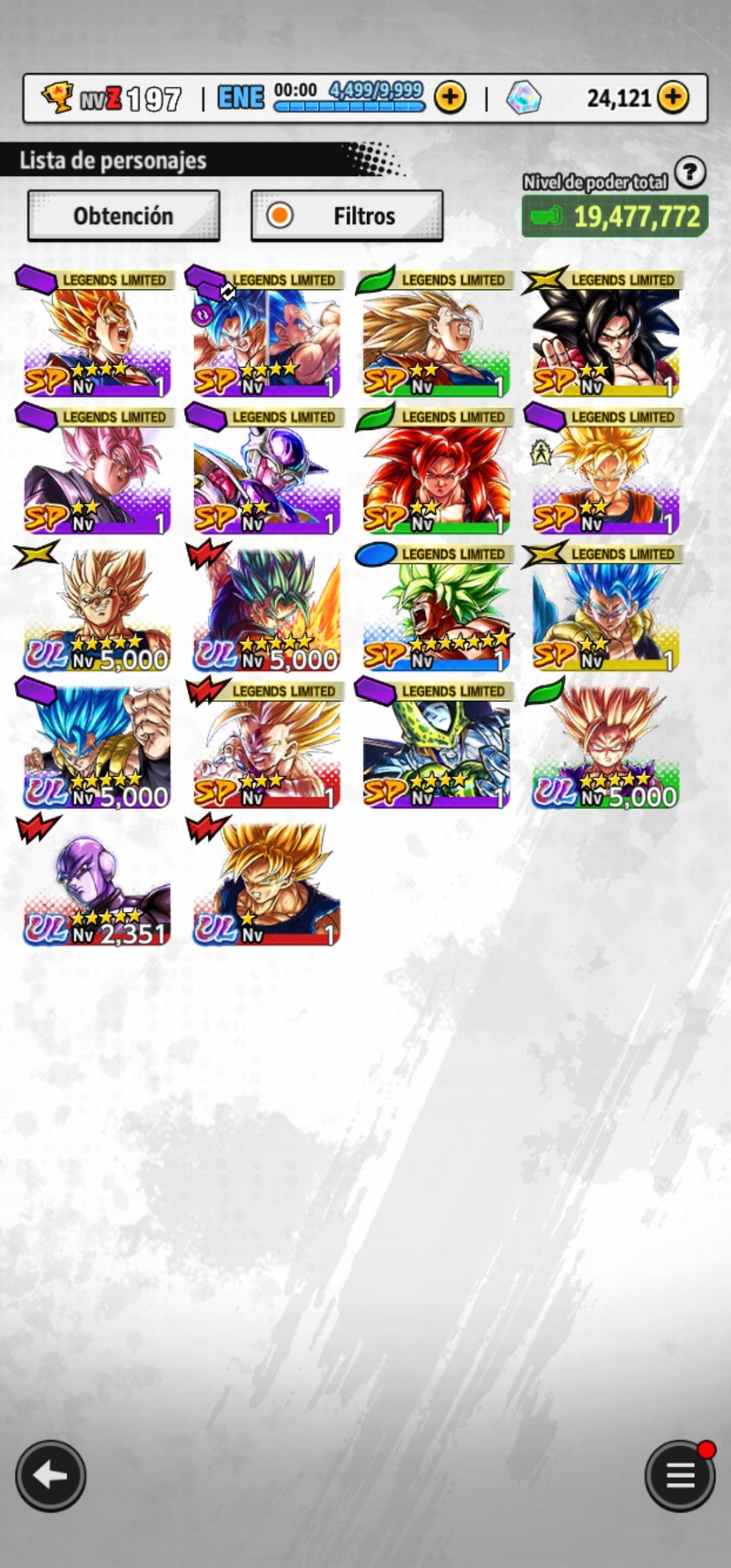Buy more crystals with the plus icon
This screenshot has height=1568, width=731.
point(673,98)
